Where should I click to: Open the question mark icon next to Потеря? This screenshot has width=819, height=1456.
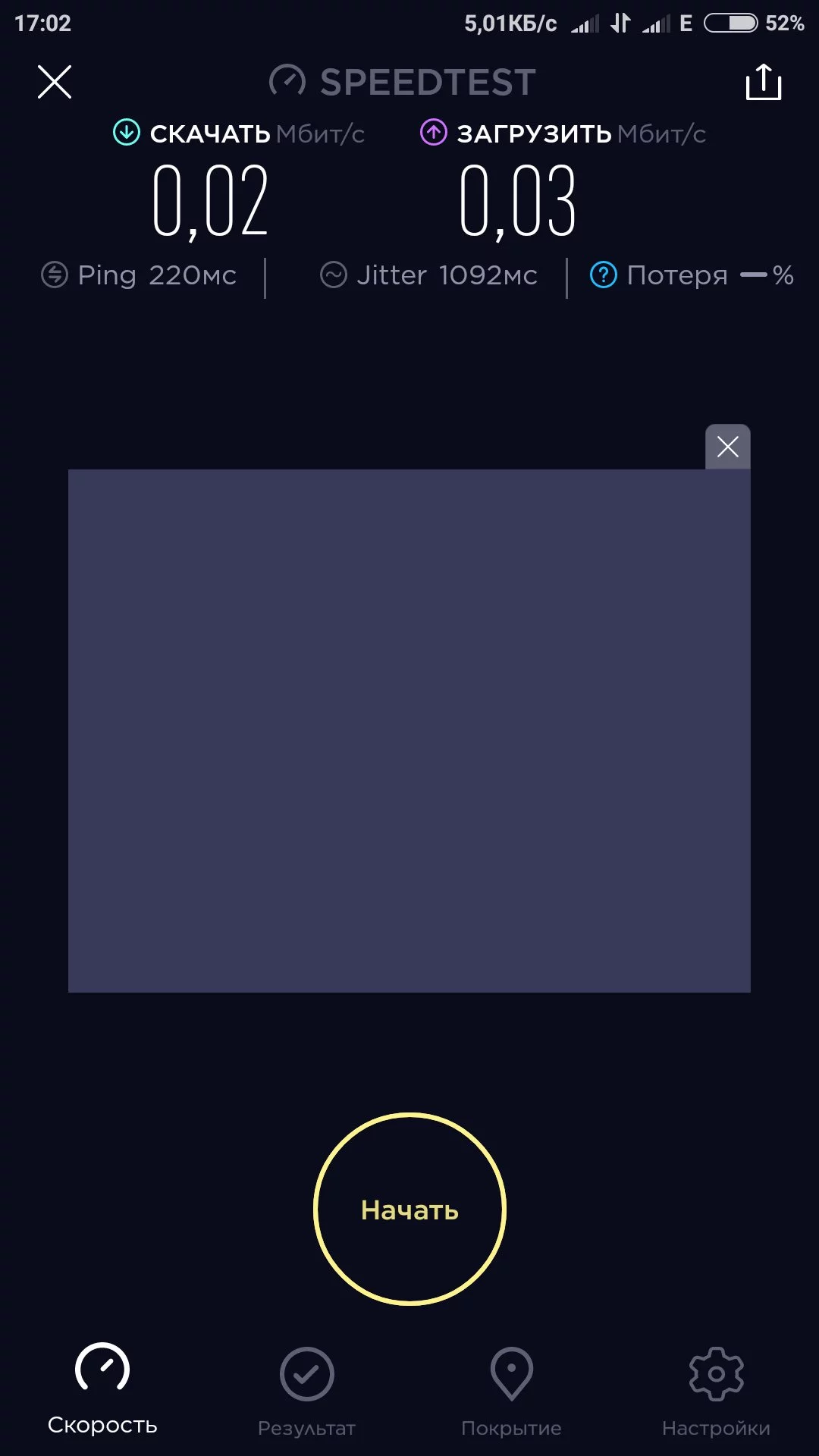point(602,276)
